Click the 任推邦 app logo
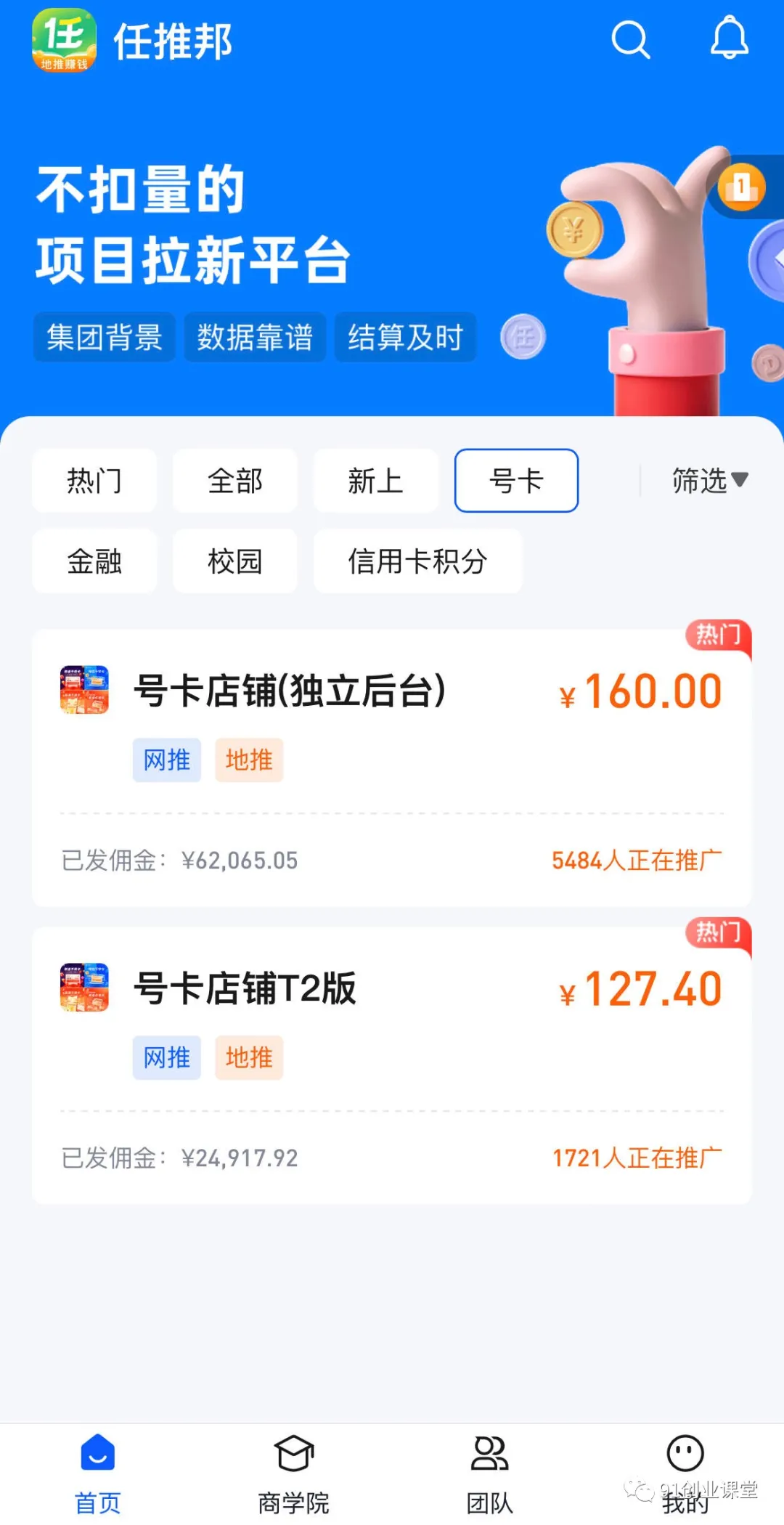 point(64,40)
